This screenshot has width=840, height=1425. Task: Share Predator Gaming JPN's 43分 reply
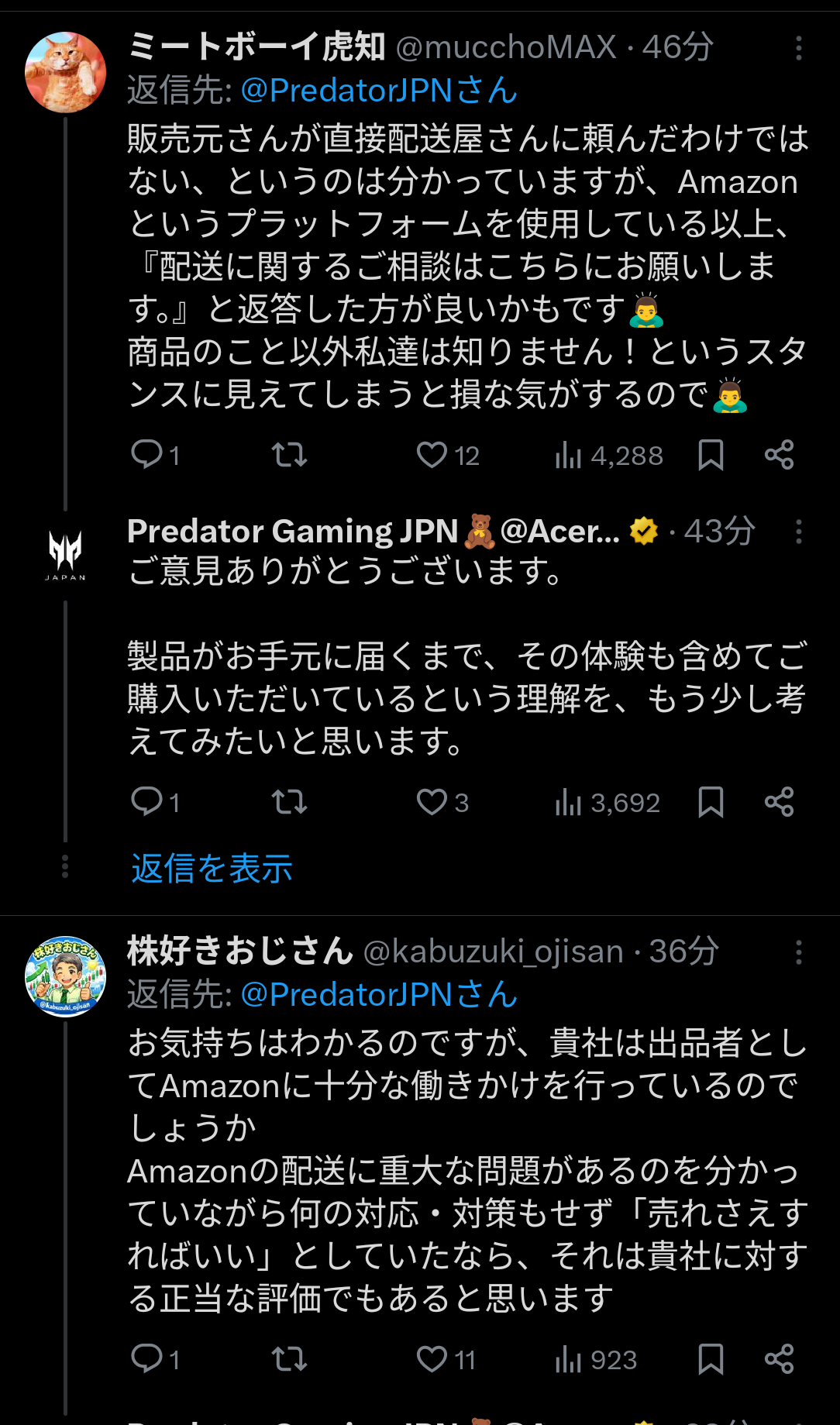click(x=779, y=802)
